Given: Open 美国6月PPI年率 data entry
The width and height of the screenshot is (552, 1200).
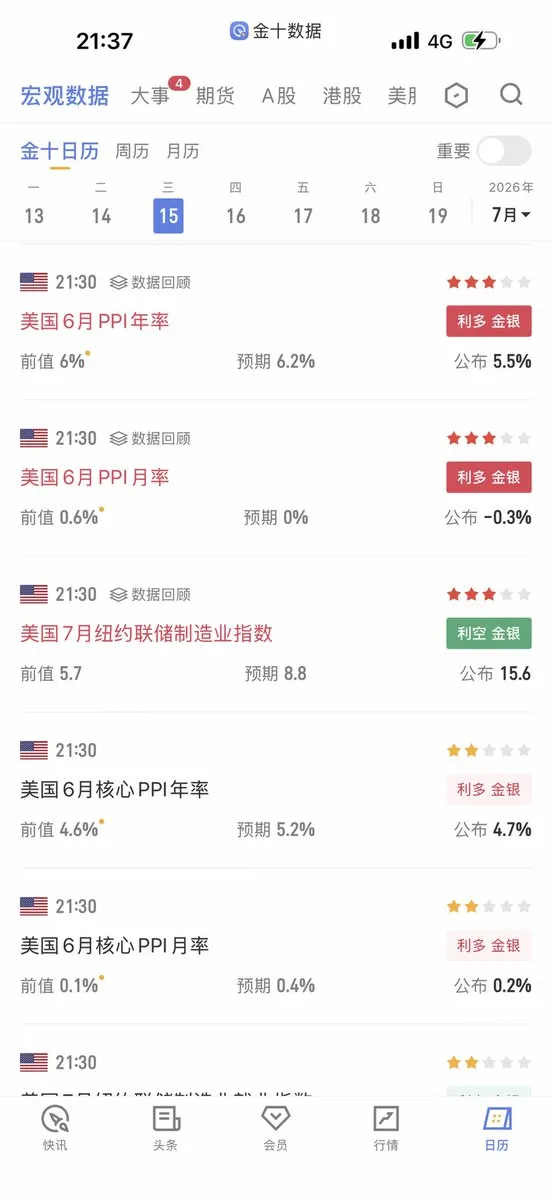Looking at the screenshot, I should [x=94, y=321].
